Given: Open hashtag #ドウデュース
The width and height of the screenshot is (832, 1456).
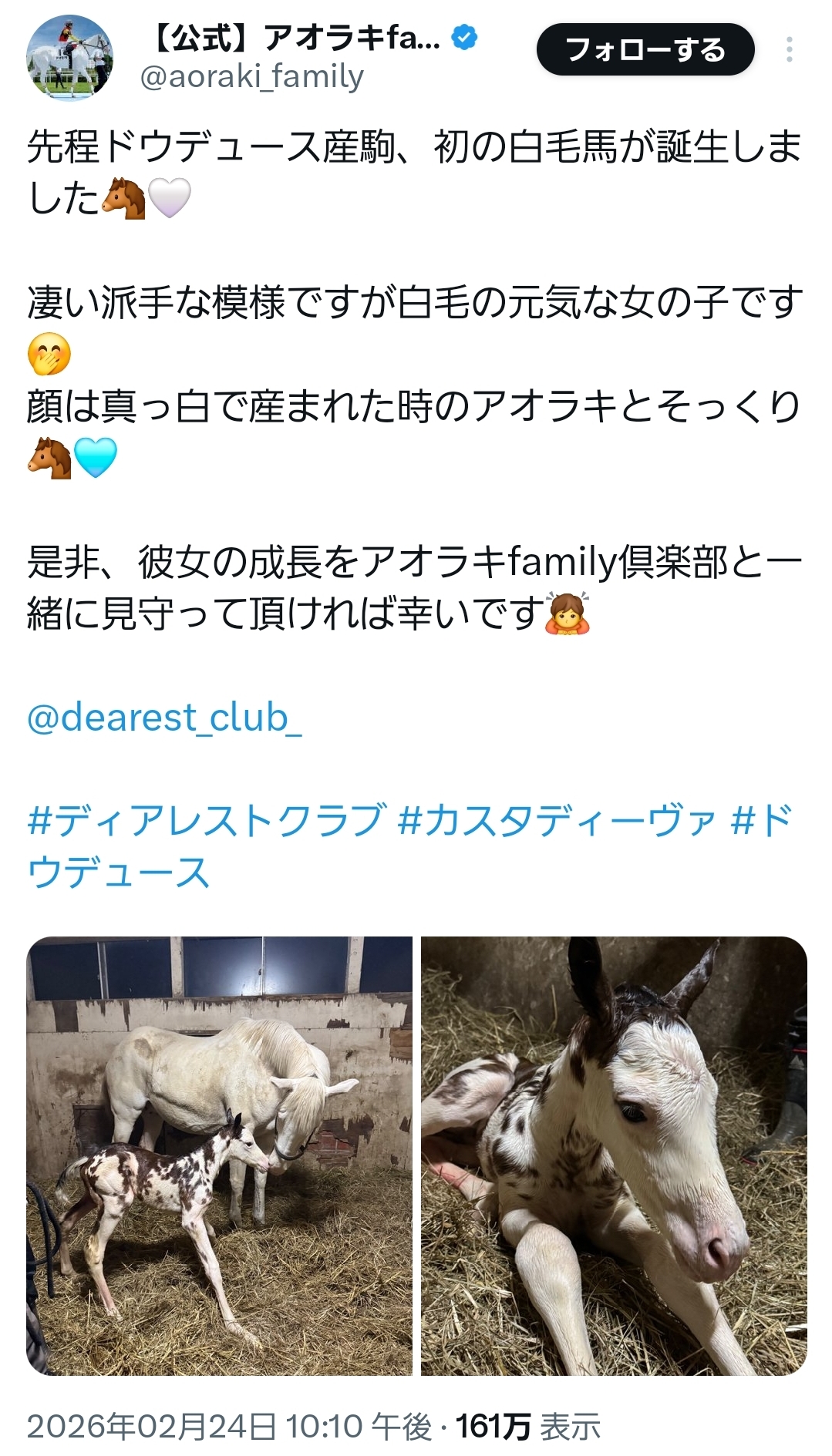Looking at the screenshot, I should (118, 872).
